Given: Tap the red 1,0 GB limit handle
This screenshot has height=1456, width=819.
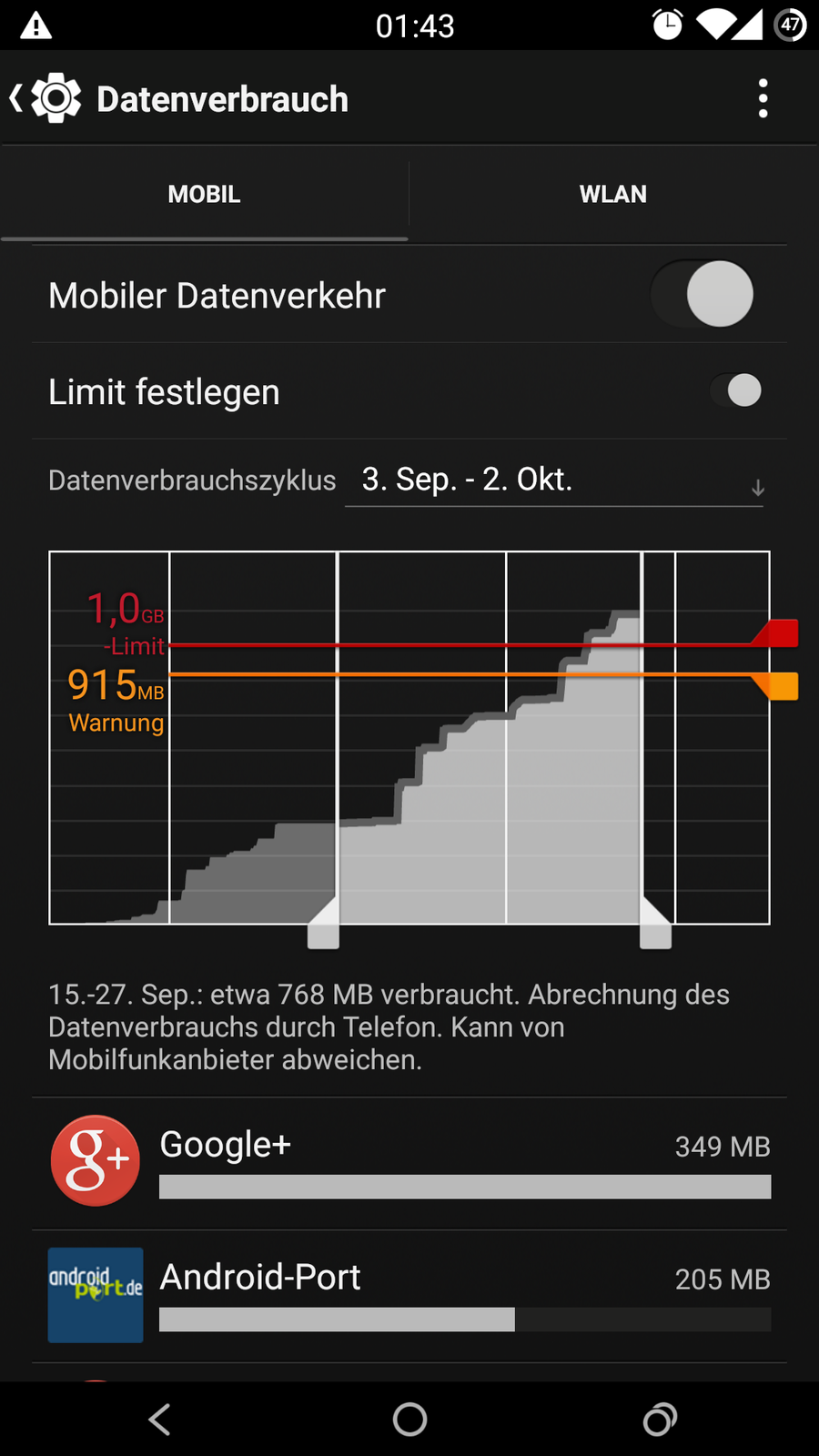Looking at the screenshot, I should tap(779, 633).
